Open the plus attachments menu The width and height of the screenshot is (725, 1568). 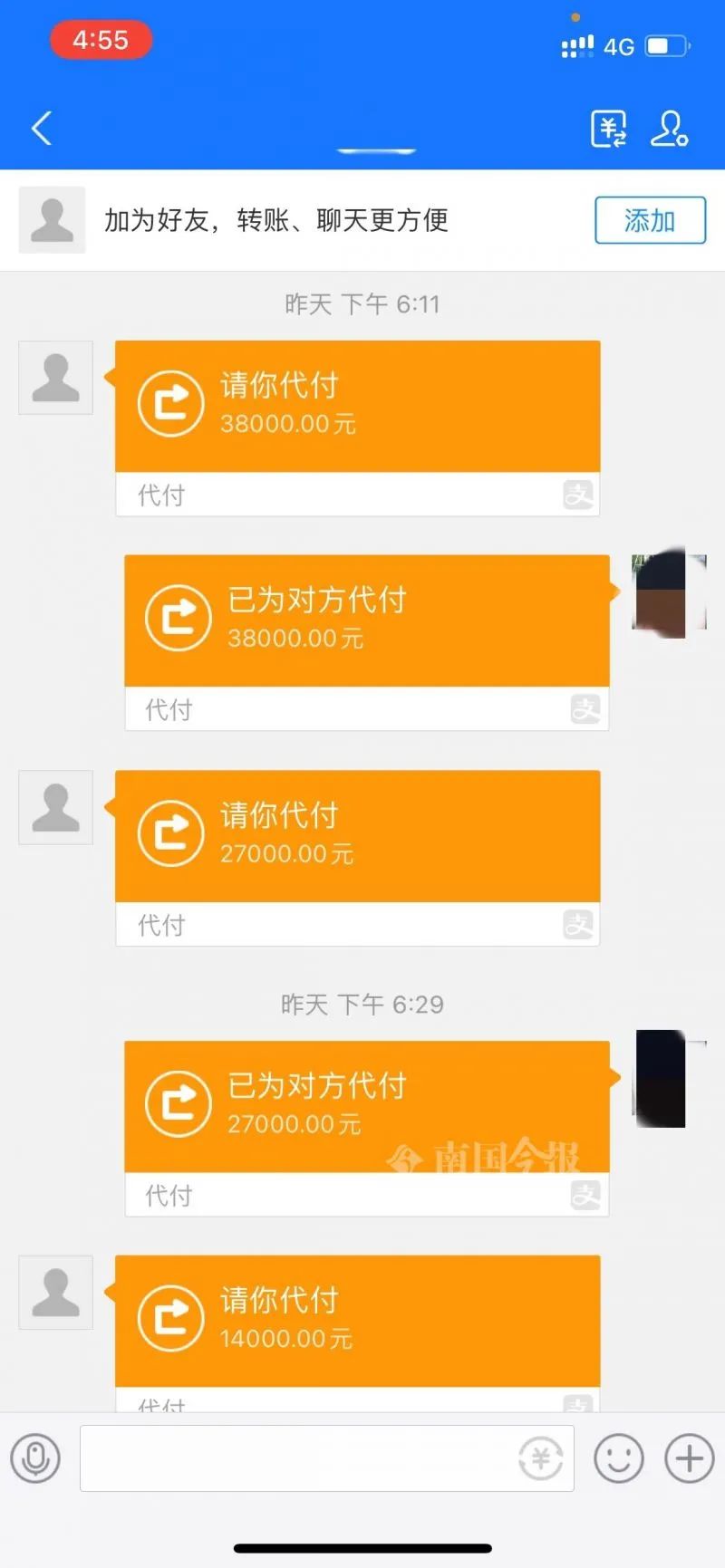[x=690, y=1458]
